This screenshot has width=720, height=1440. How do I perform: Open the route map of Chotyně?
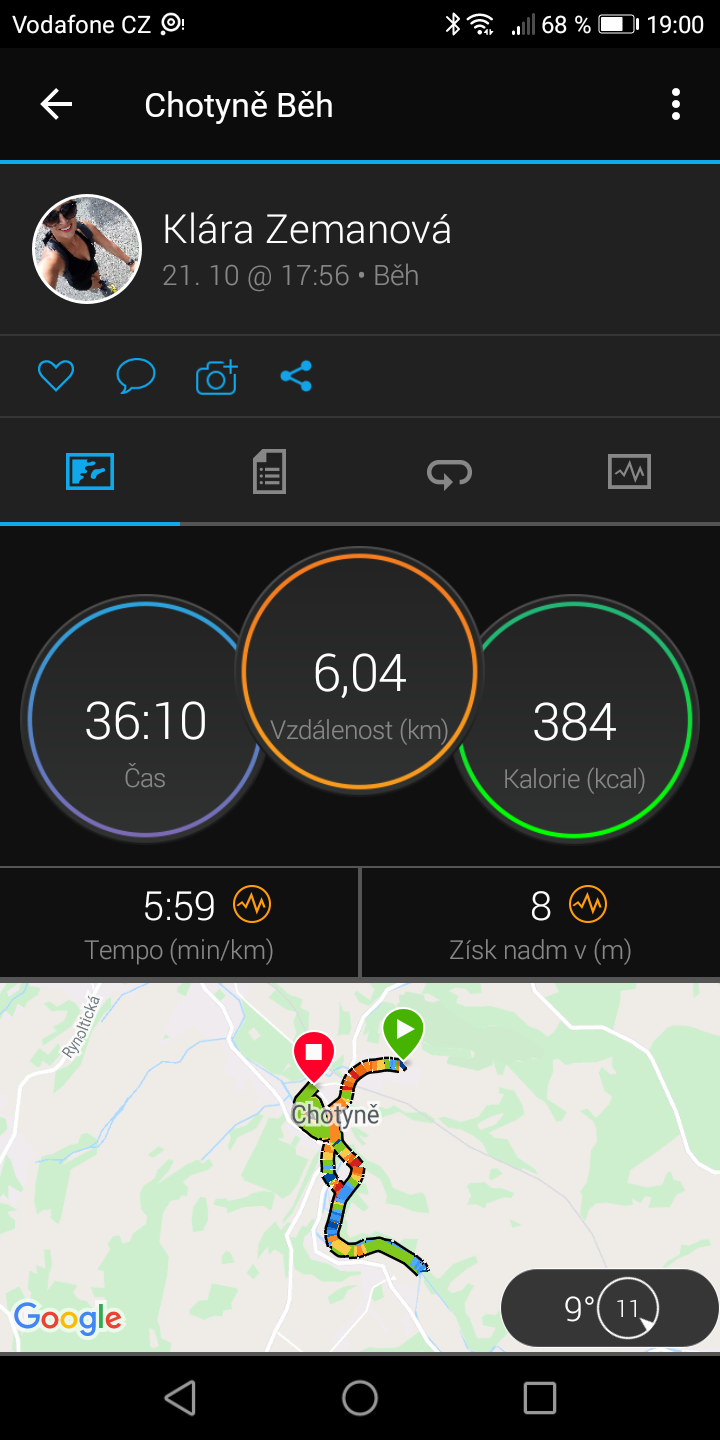(x=360, y=1167)
